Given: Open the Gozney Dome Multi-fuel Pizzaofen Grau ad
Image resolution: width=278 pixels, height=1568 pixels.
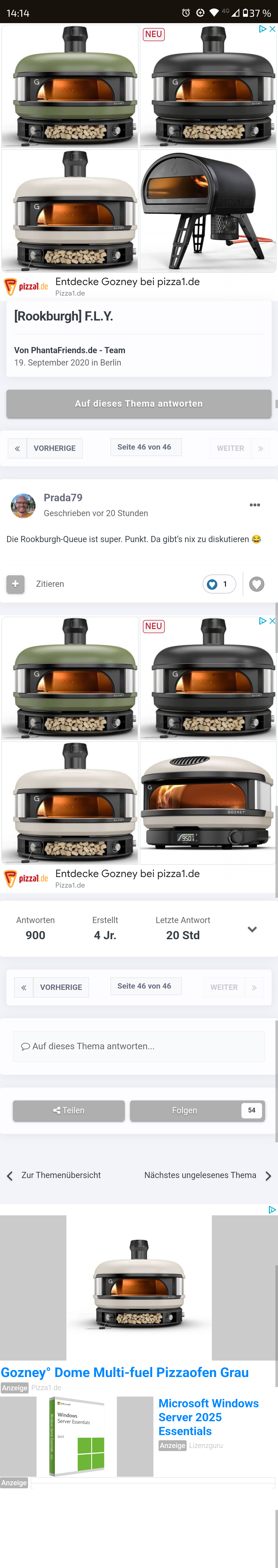Looking at the screenshot, I should [x=124, y=1372].
